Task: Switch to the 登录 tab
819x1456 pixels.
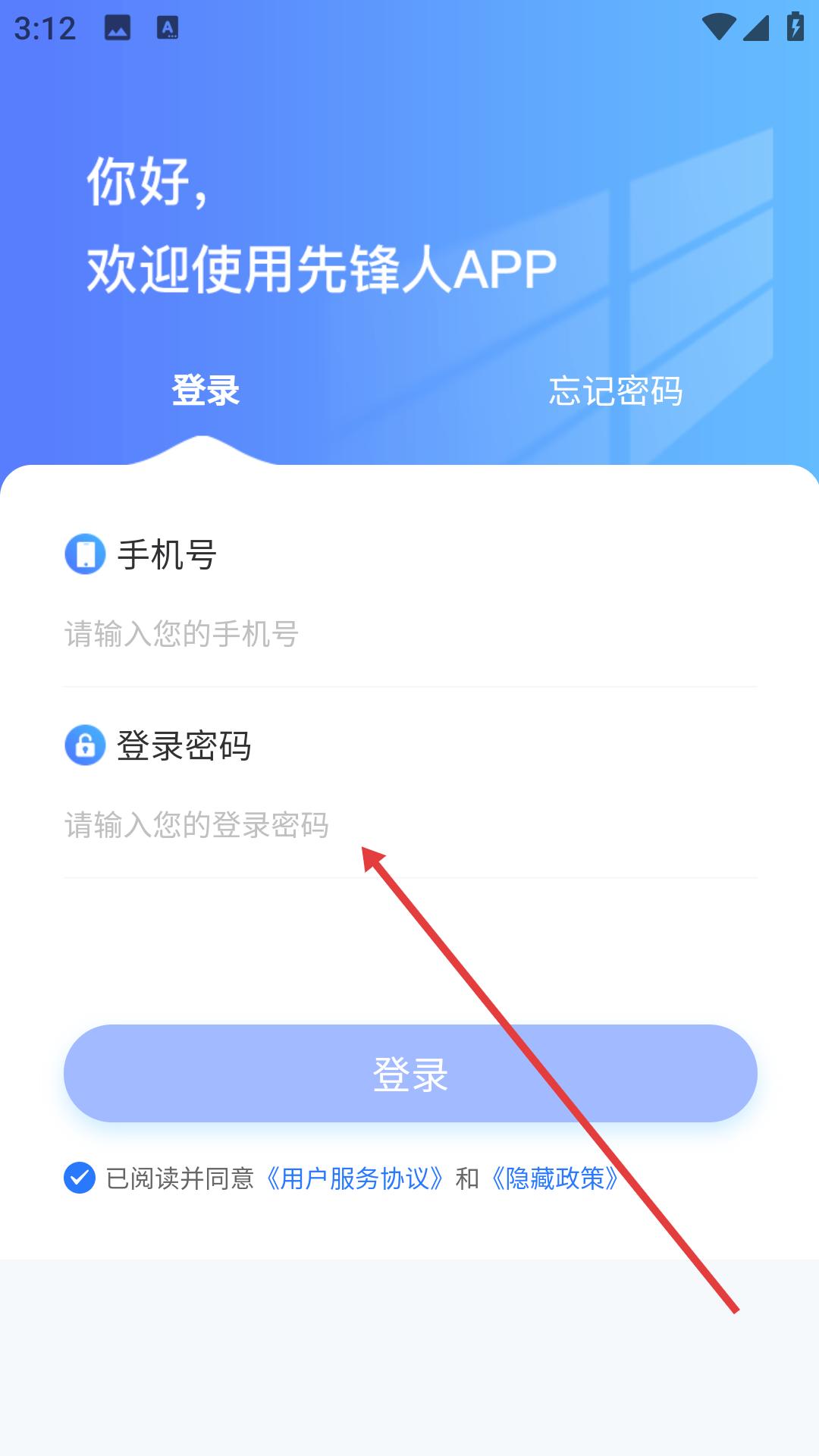Action: 206,391
